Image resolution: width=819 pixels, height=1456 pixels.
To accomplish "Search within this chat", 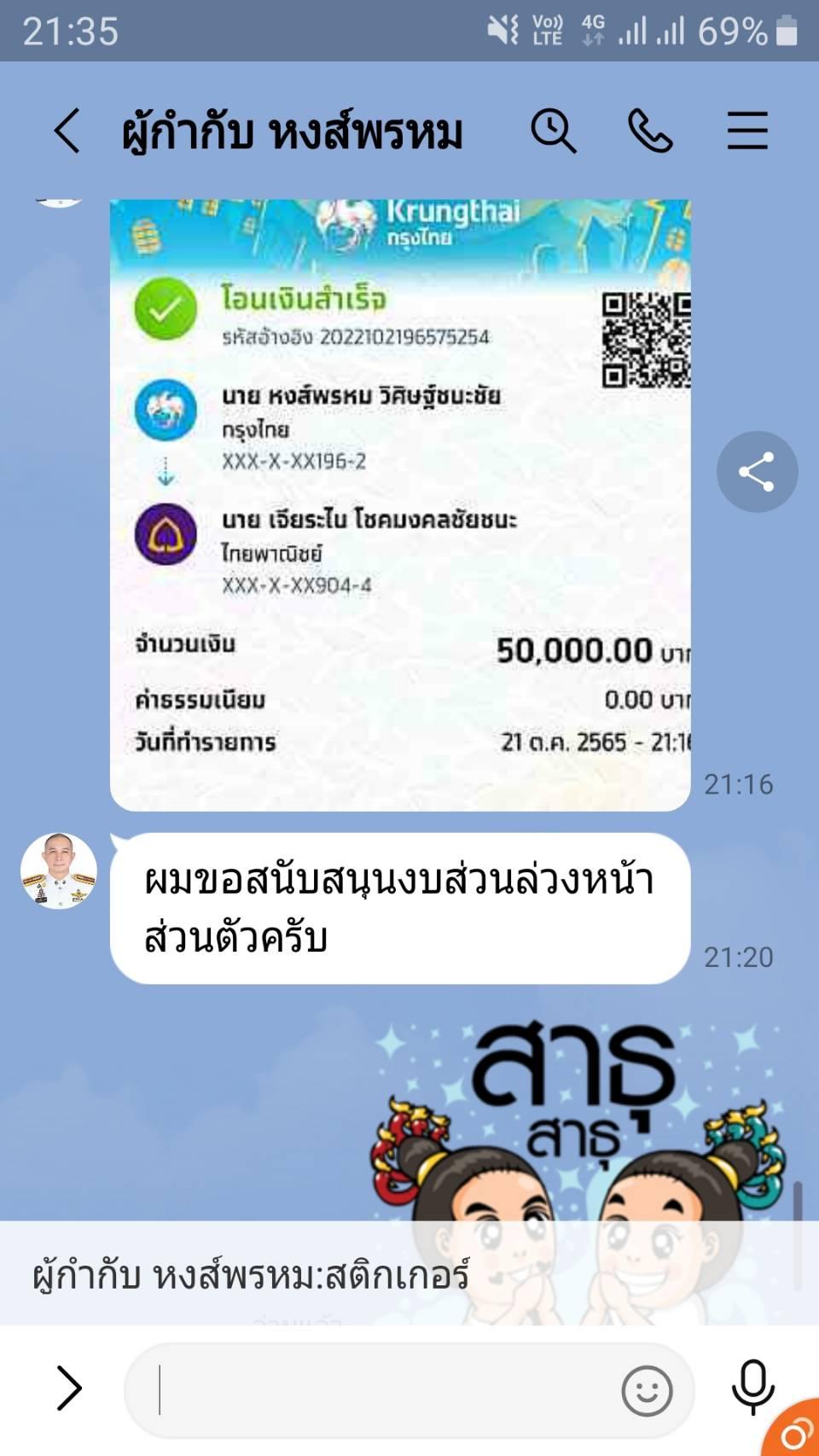I will 554,131.
